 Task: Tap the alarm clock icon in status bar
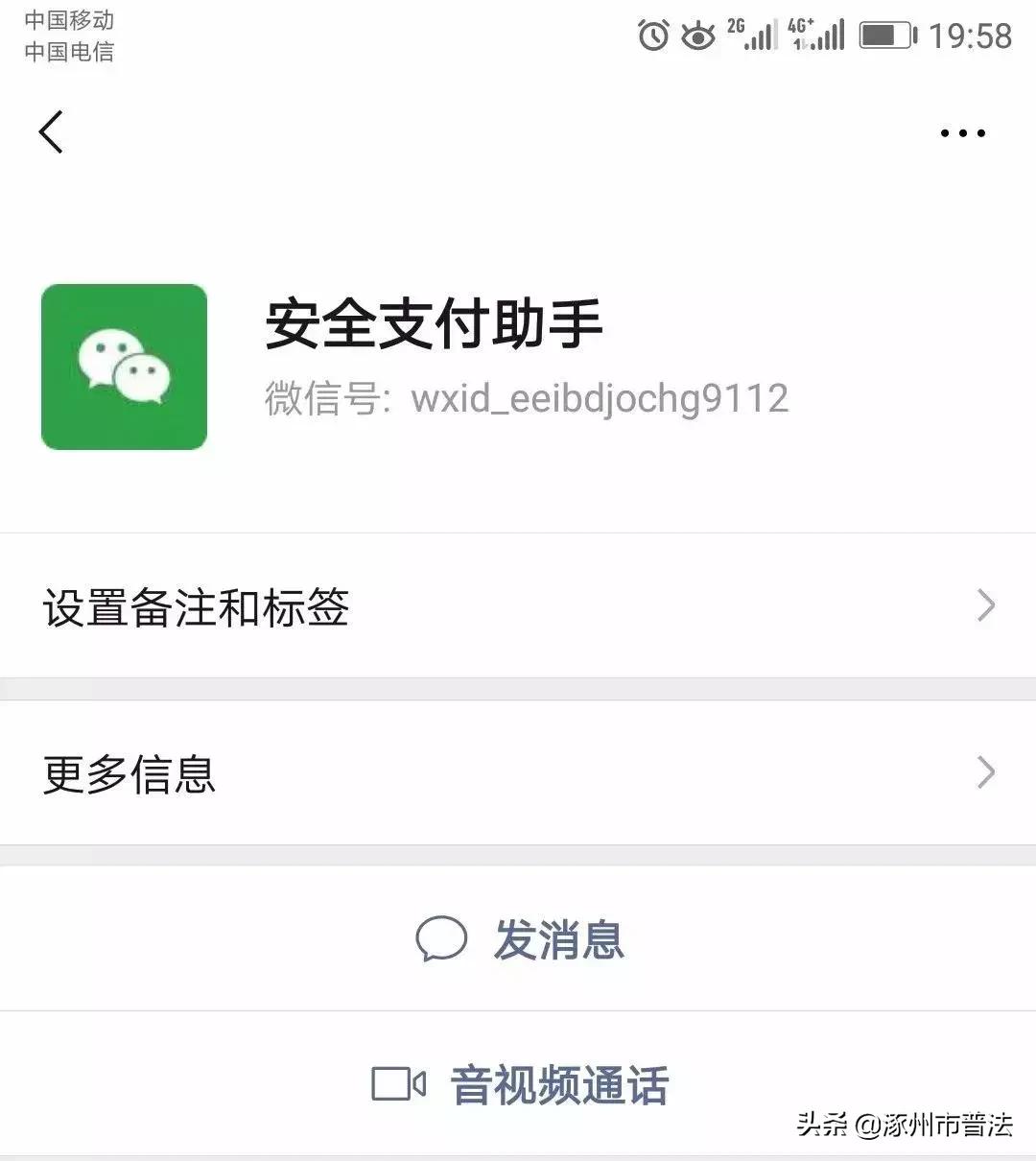coord(653,35)
